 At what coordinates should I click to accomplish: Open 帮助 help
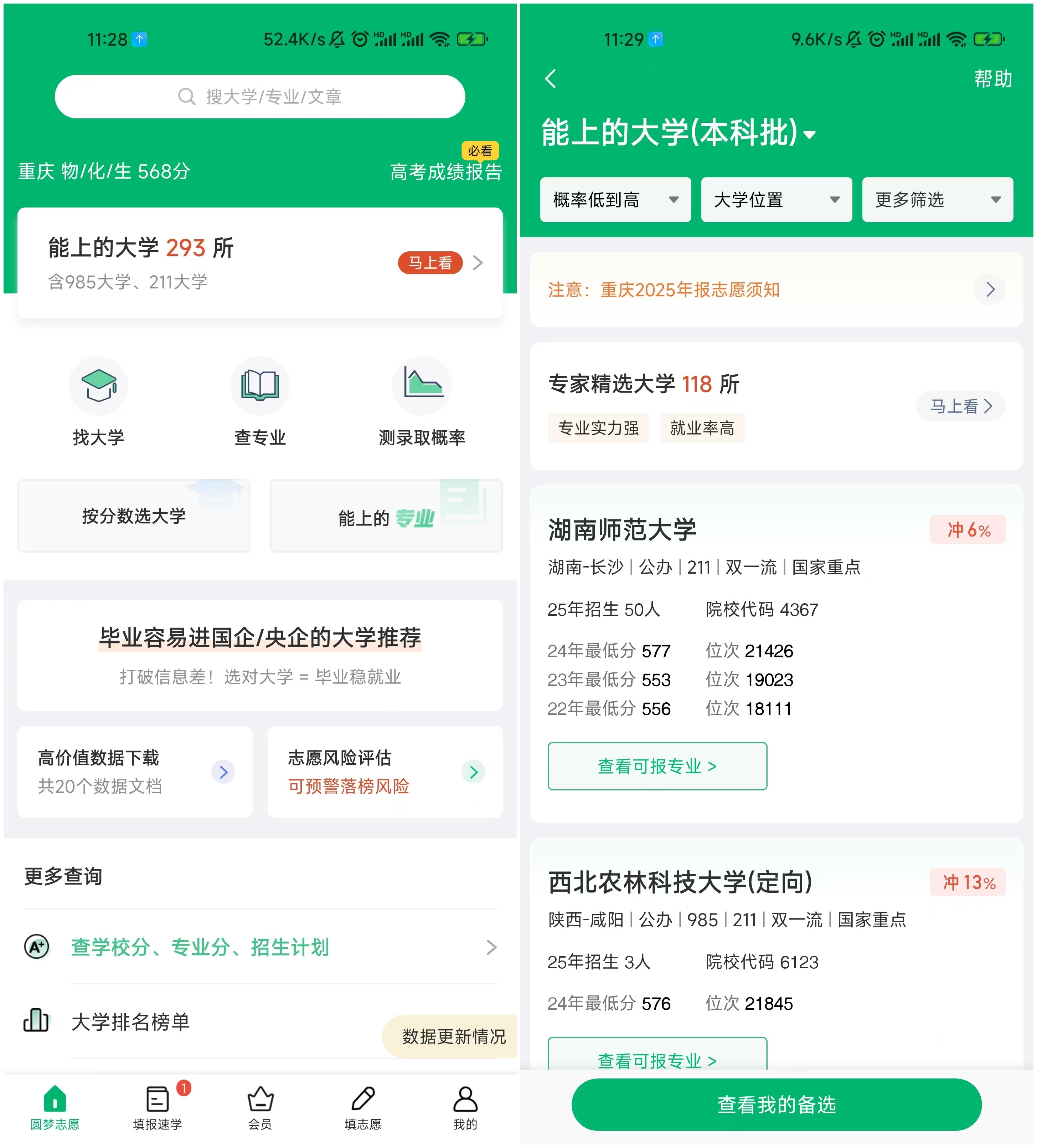(992, 78)
